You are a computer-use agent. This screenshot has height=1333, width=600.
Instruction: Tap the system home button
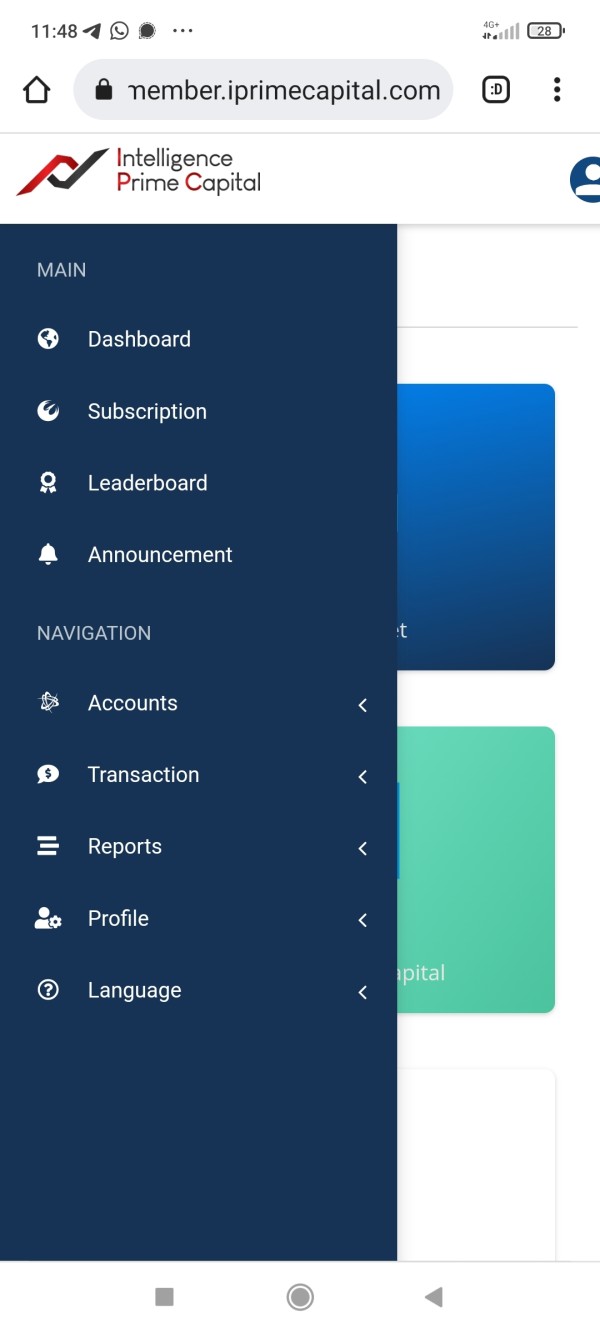(300, 1297)
